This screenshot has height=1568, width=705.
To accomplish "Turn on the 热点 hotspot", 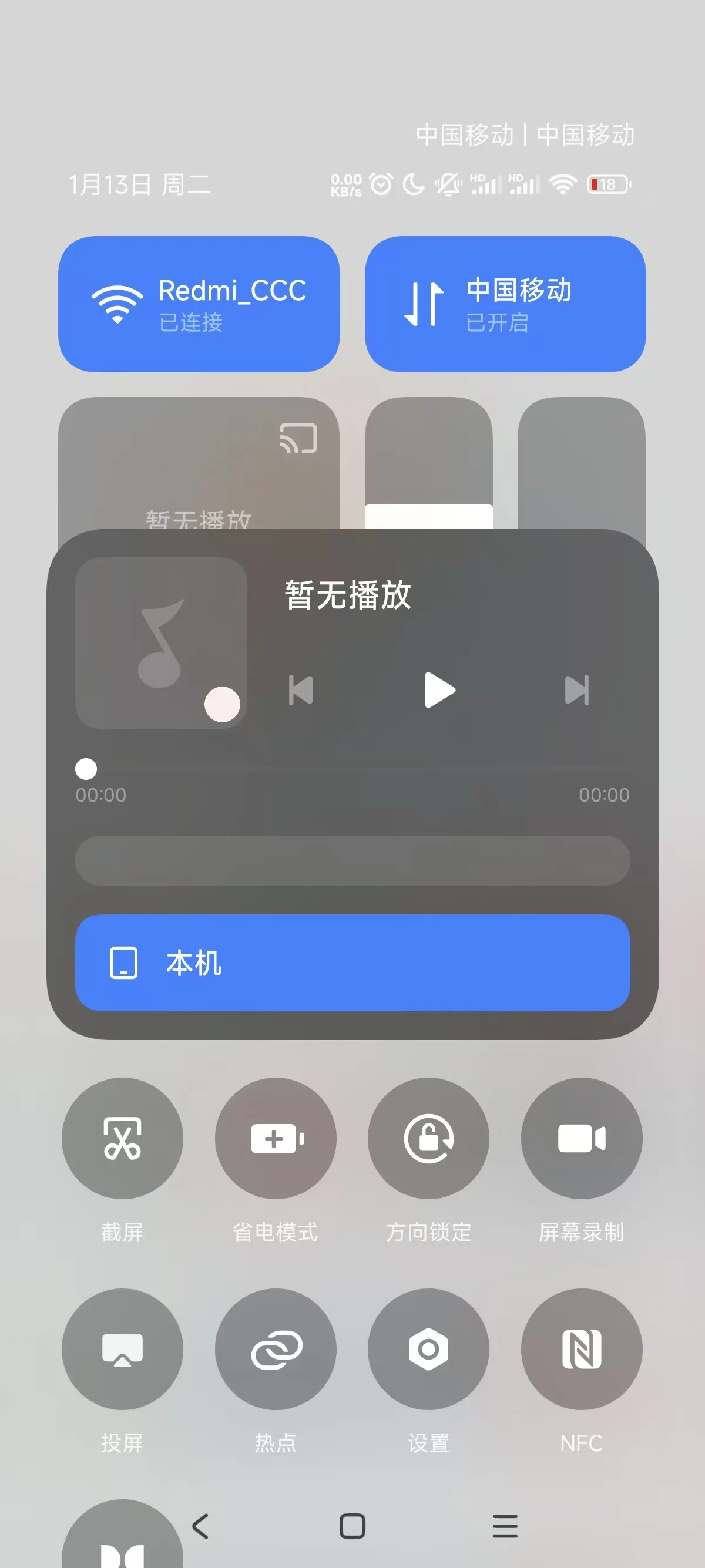I will pos(275,1348).
